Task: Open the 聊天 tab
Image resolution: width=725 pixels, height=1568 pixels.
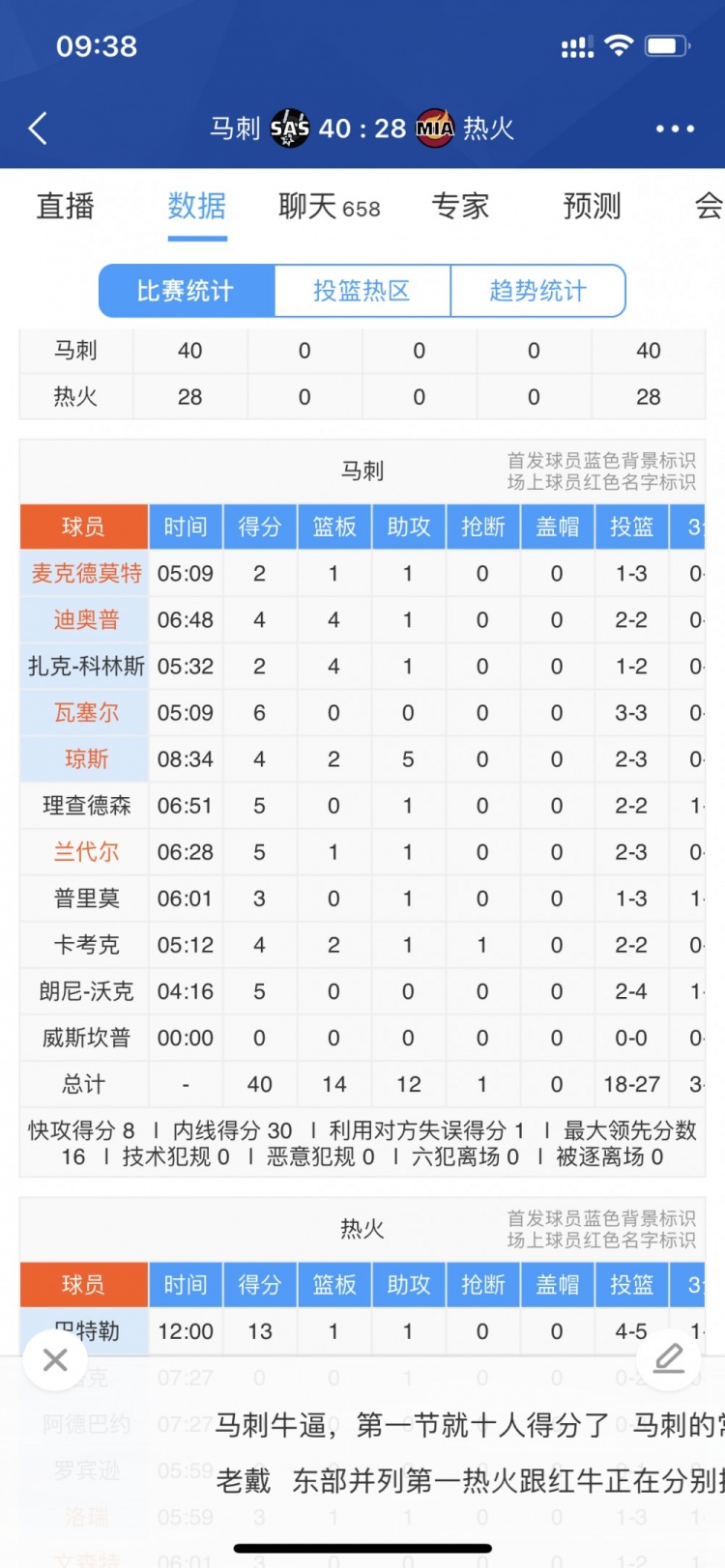Action: tap(329, 207)
